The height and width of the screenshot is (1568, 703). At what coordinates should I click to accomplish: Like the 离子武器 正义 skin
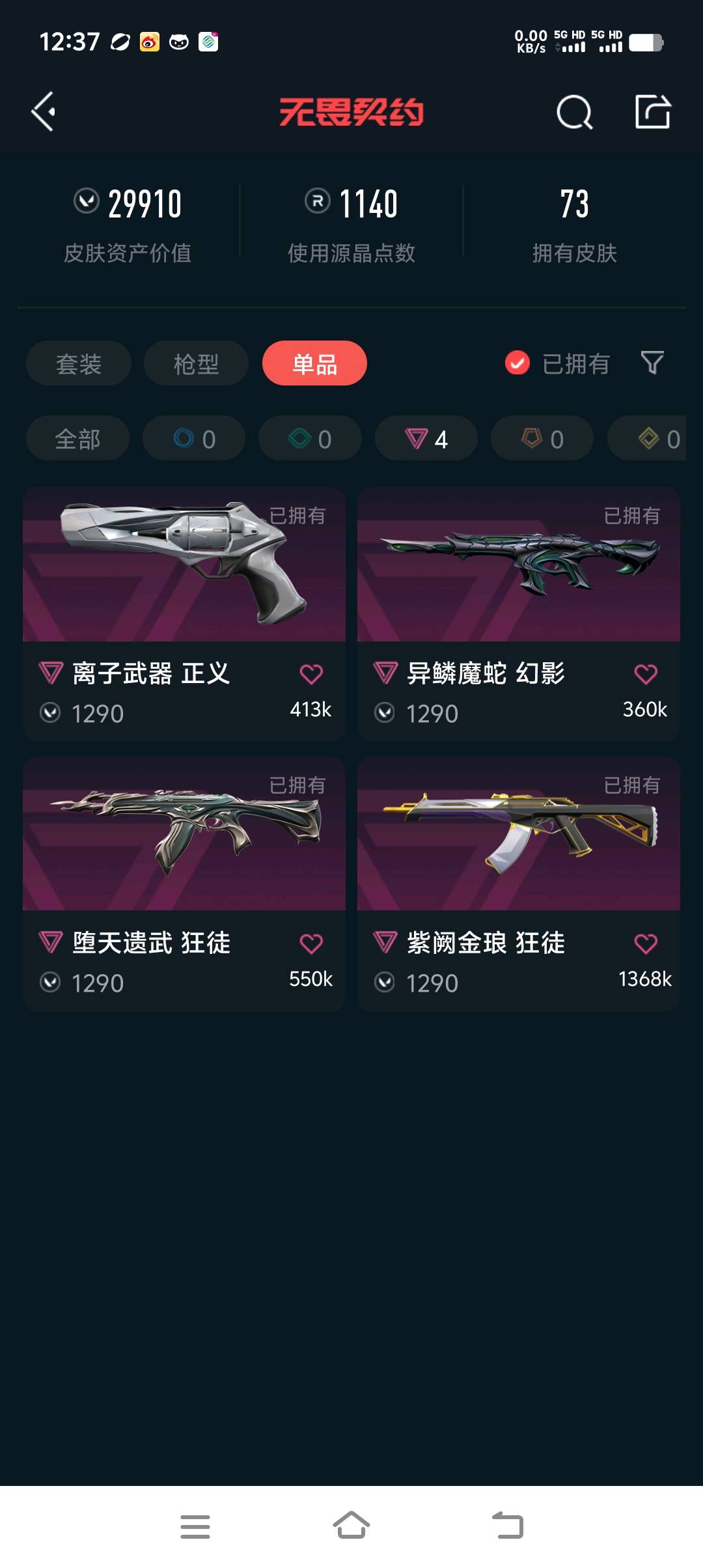point(311,674)
